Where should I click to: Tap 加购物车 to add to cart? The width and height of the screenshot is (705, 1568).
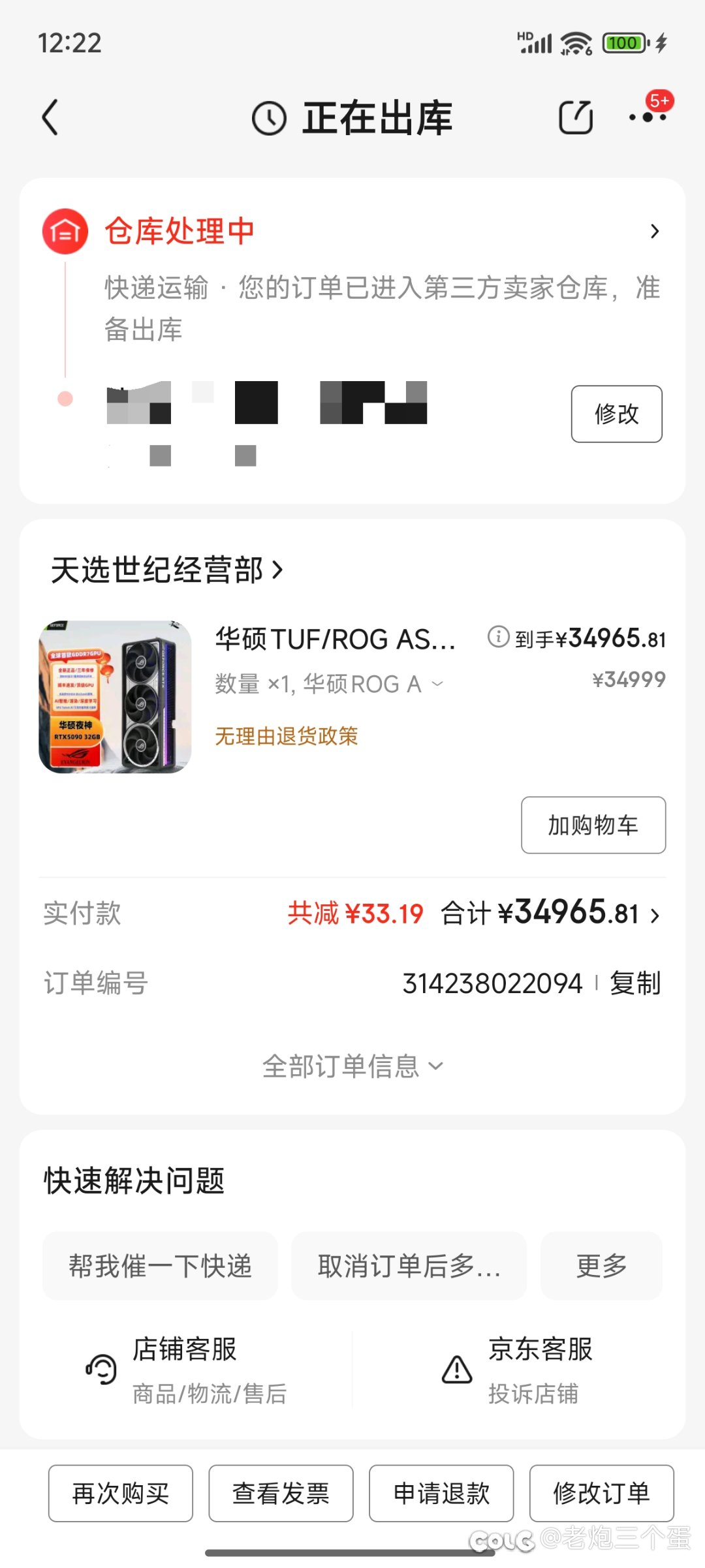pos(593,825)
